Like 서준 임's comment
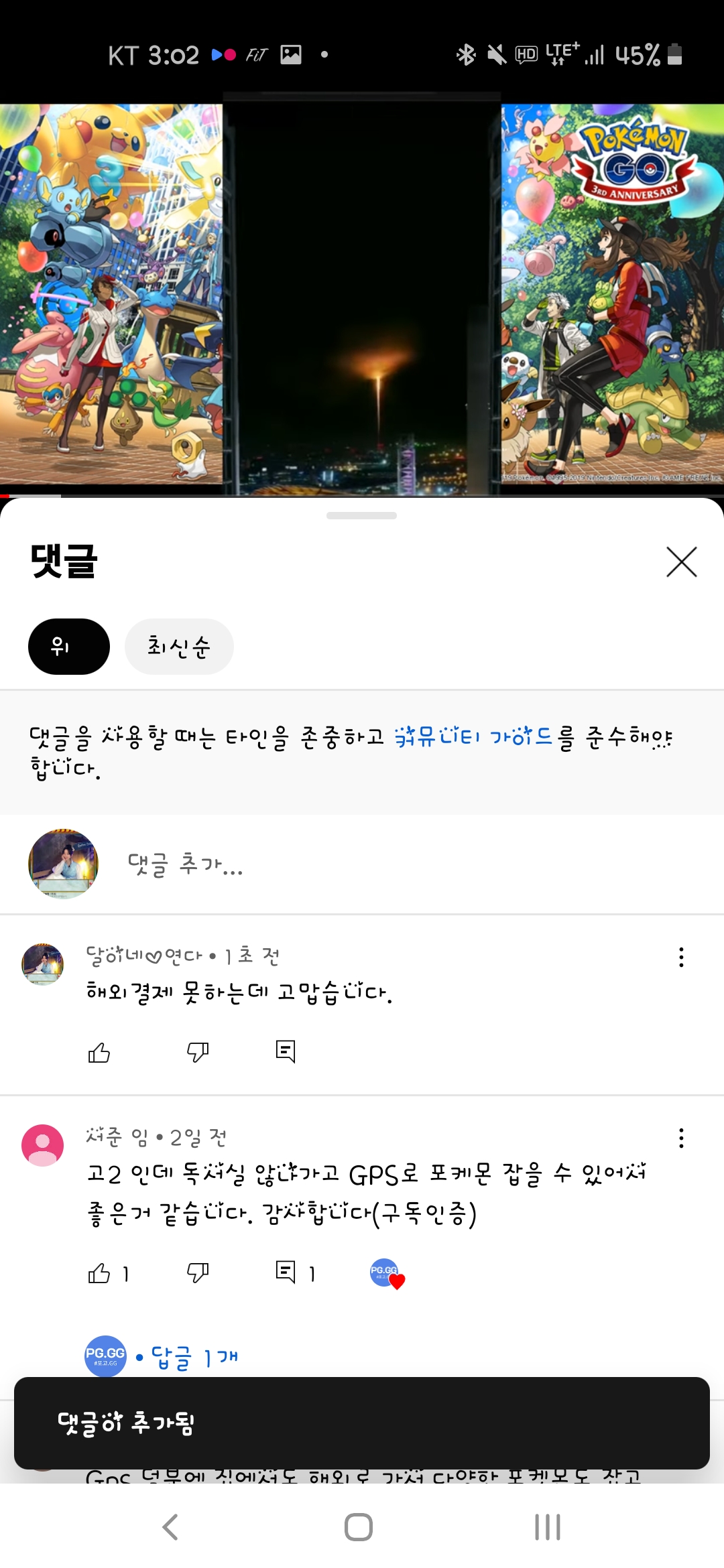724x1568 pixels. pos(99,1273)
